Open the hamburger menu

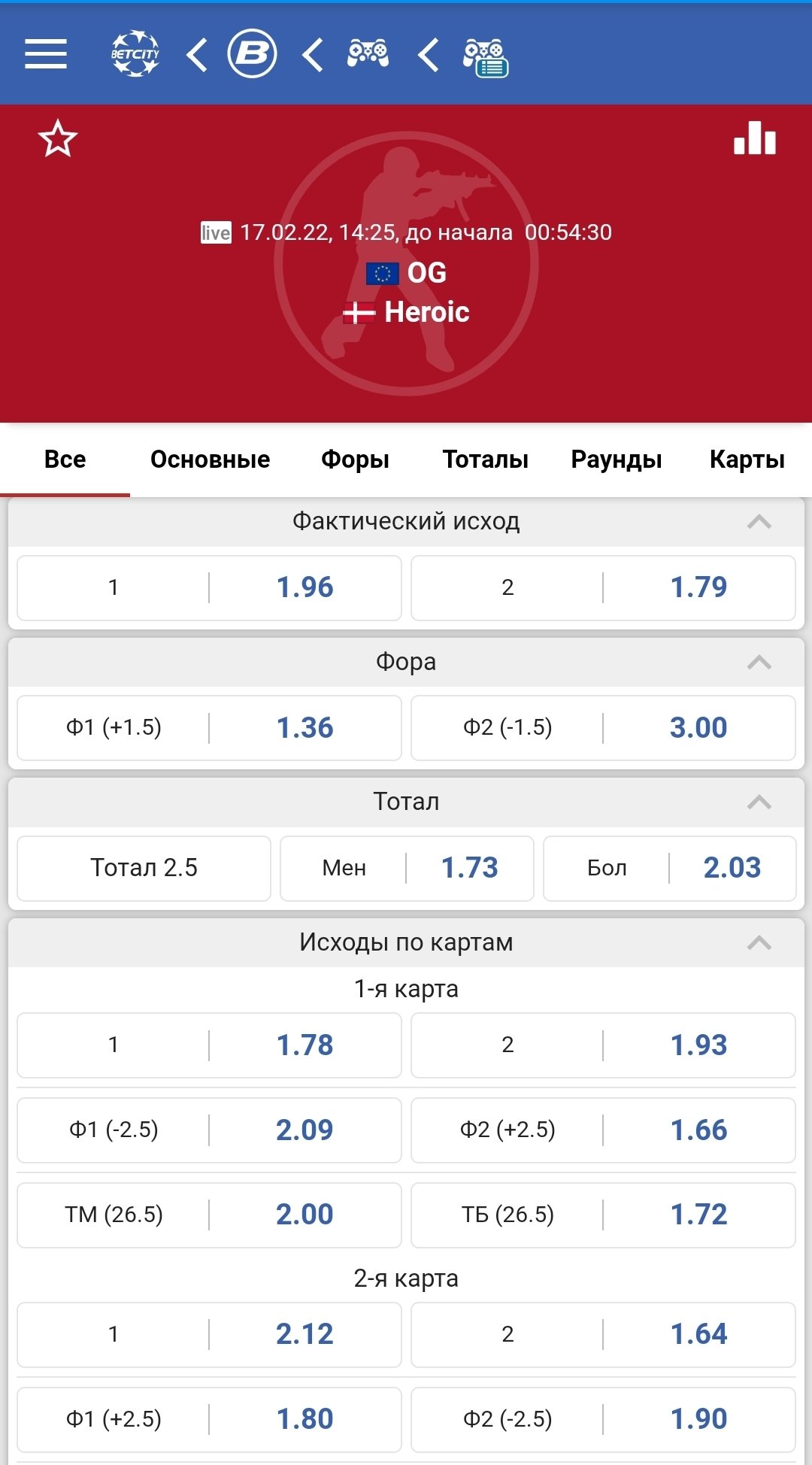(46, 54)
